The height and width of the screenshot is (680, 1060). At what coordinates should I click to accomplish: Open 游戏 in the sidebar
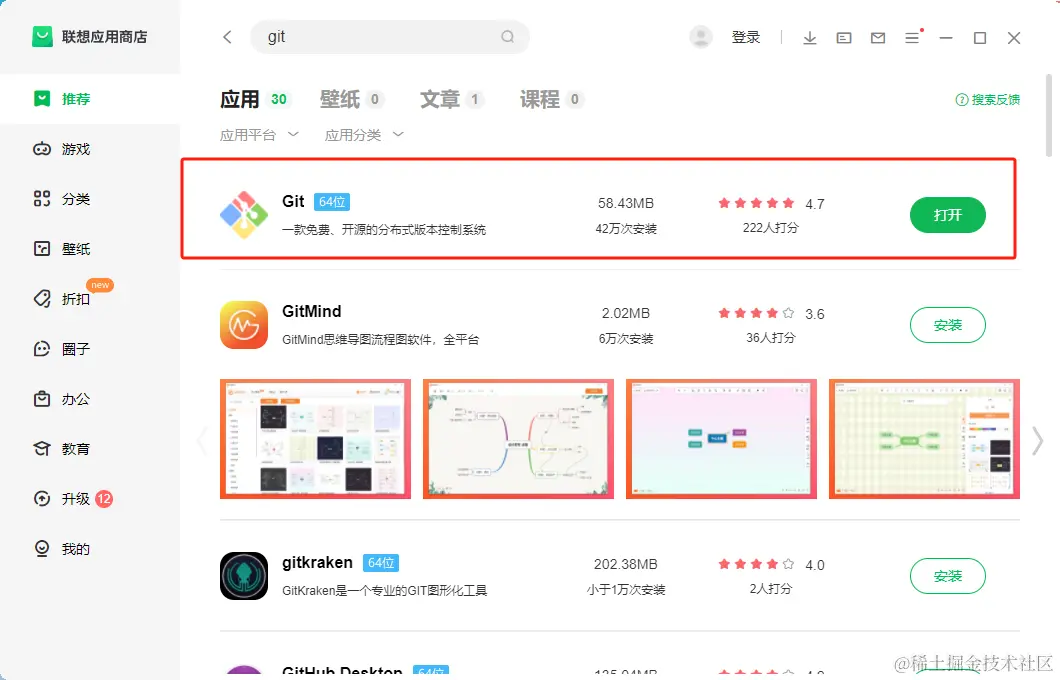click(x=75, y=149)
